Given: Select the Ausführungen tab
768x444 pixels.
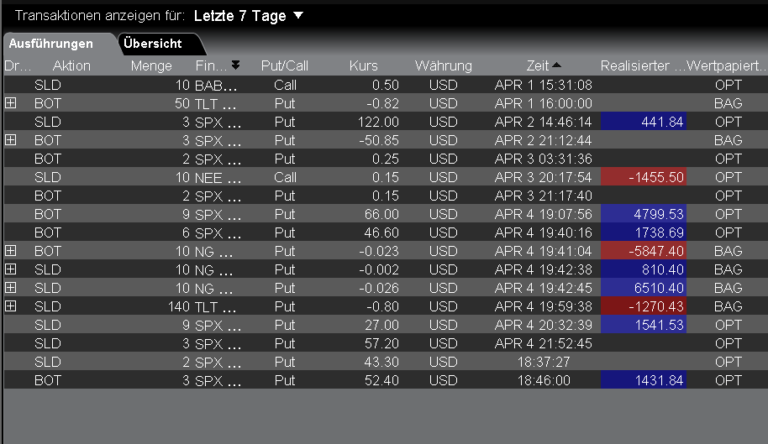Looking at the screenshot, I should [51, 44].
